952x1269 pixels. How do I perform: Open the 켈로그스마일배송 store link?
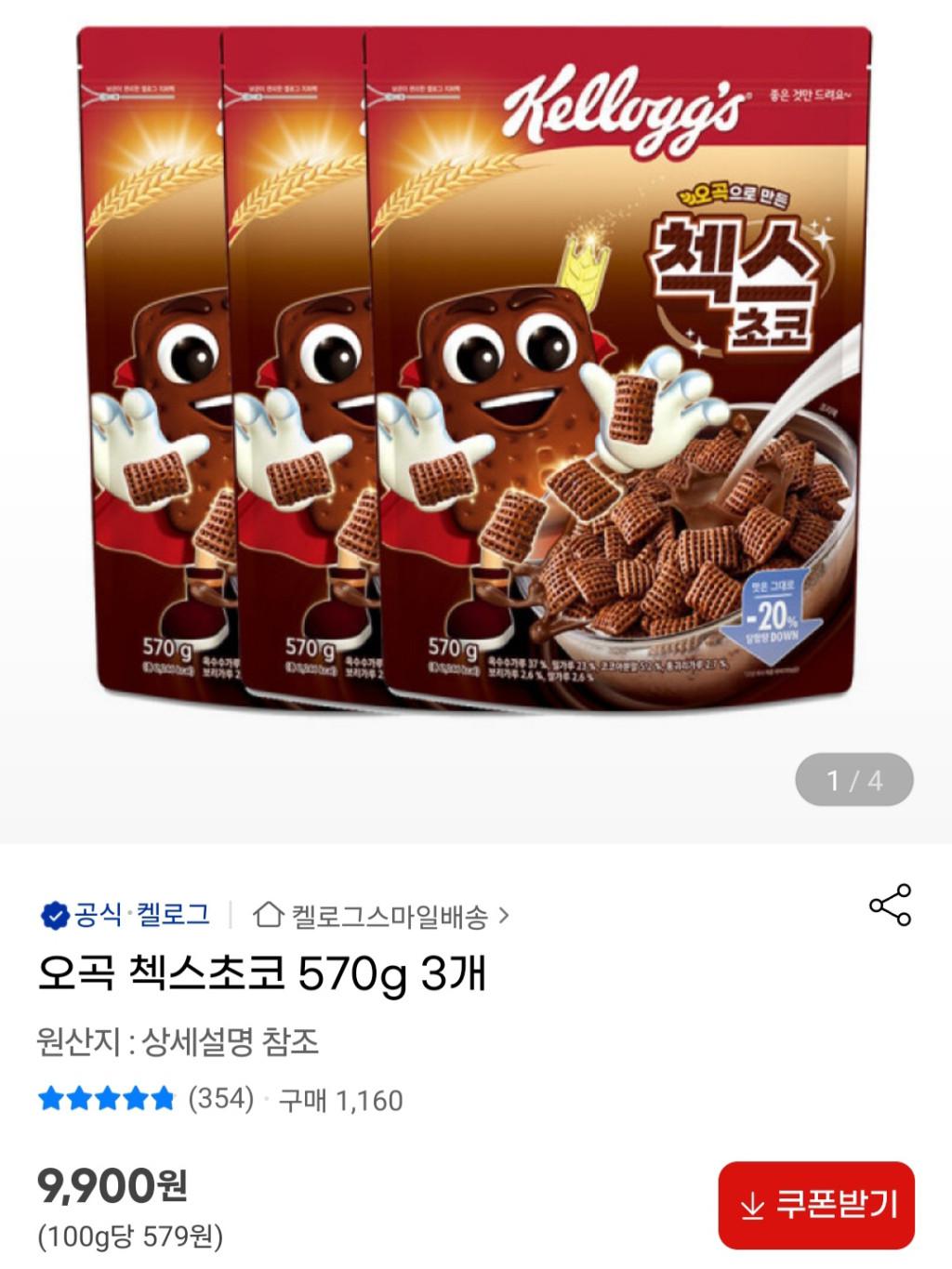(x=382, y=916)
